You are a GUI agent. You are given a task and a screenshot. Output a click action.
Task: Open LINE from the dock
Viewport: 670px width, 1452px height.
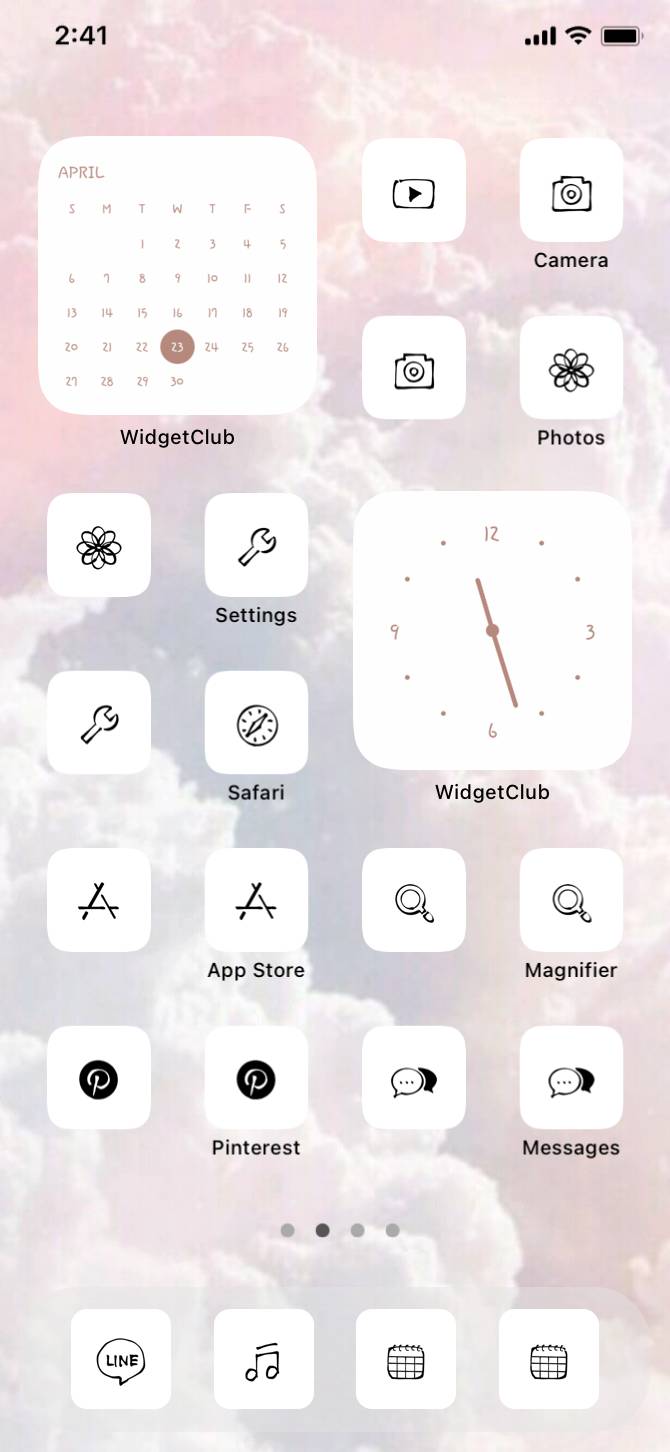click(x=121, y=1360)
